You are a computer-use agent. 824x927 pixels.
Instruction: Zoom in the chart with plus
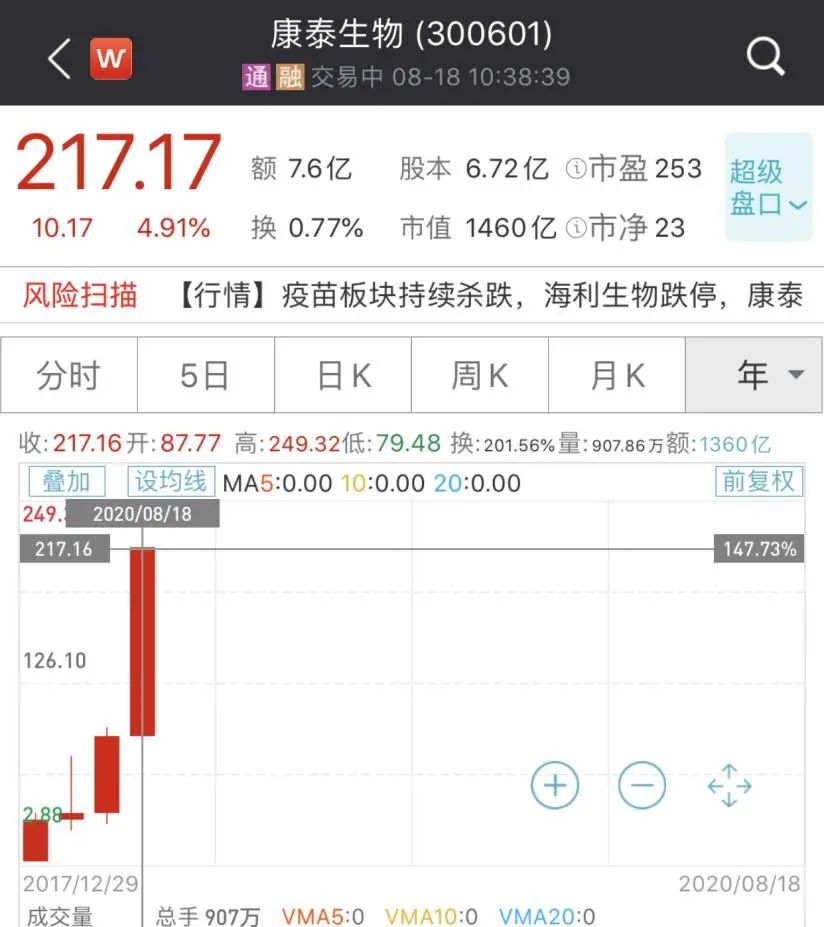pos(555,785)
